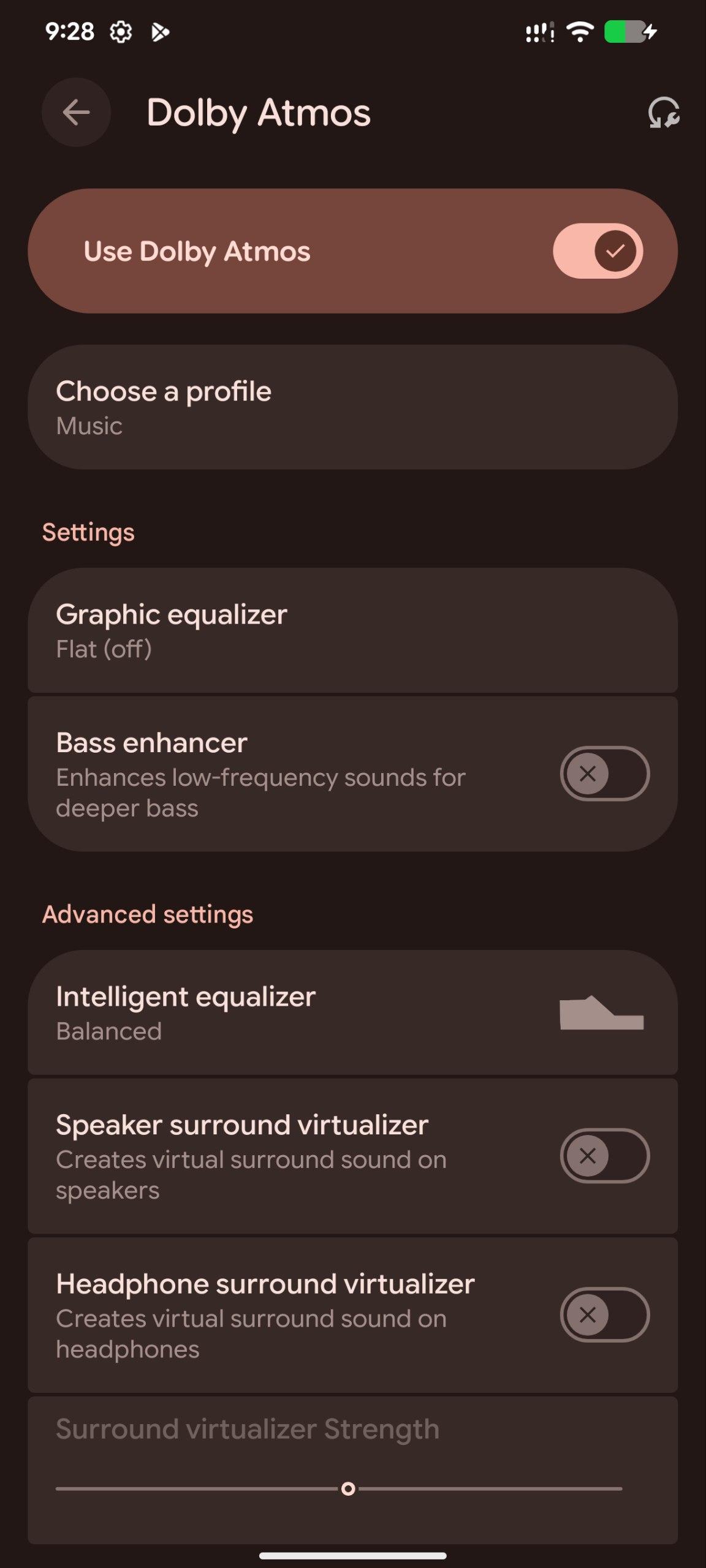Open Graphic equalizer settings
Image resolution: width=706 pixels, height=1568 pixels.
[x=352, y=630]
